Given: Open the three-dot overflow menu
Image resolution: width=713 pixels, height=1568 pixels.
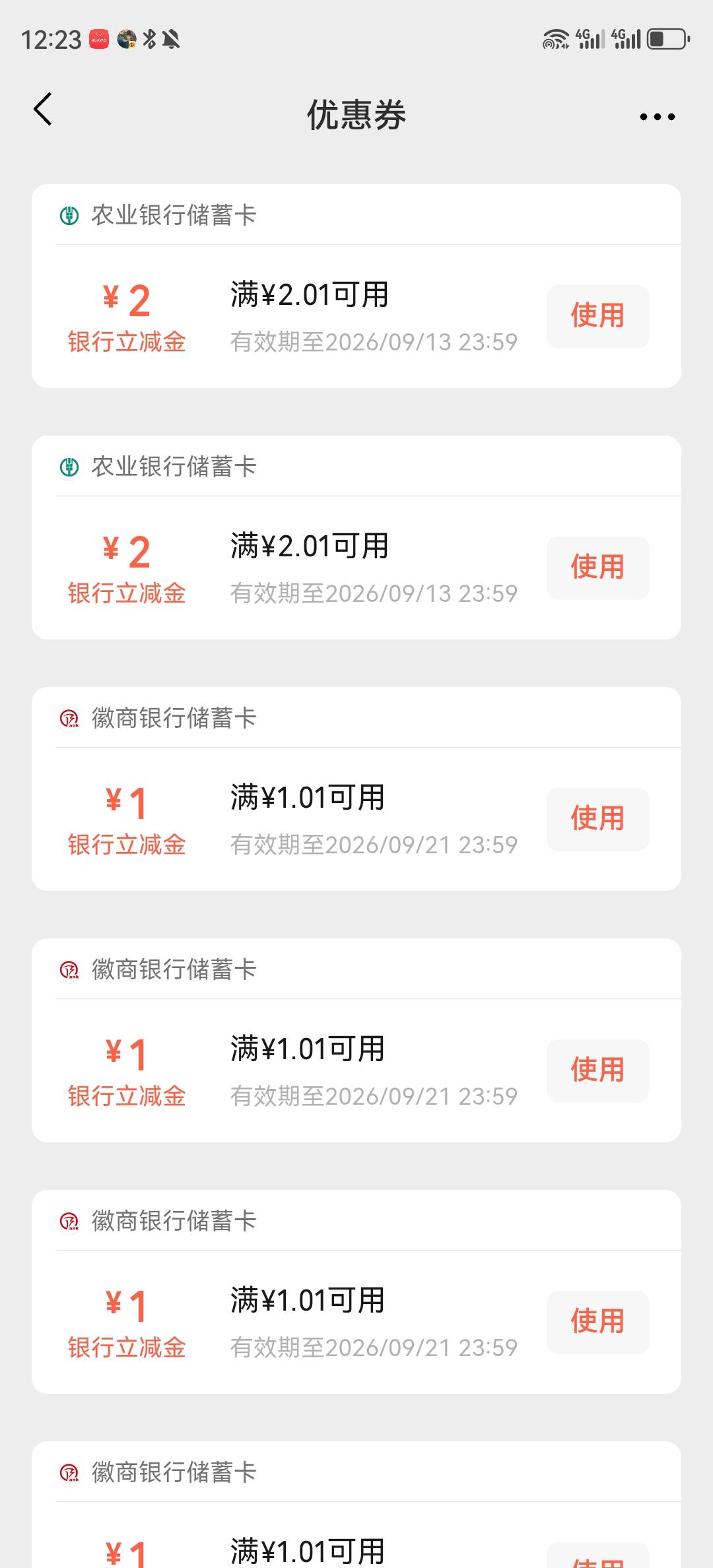Looking at the screenshot, I should pyautogui.click(x=657, y=117).
